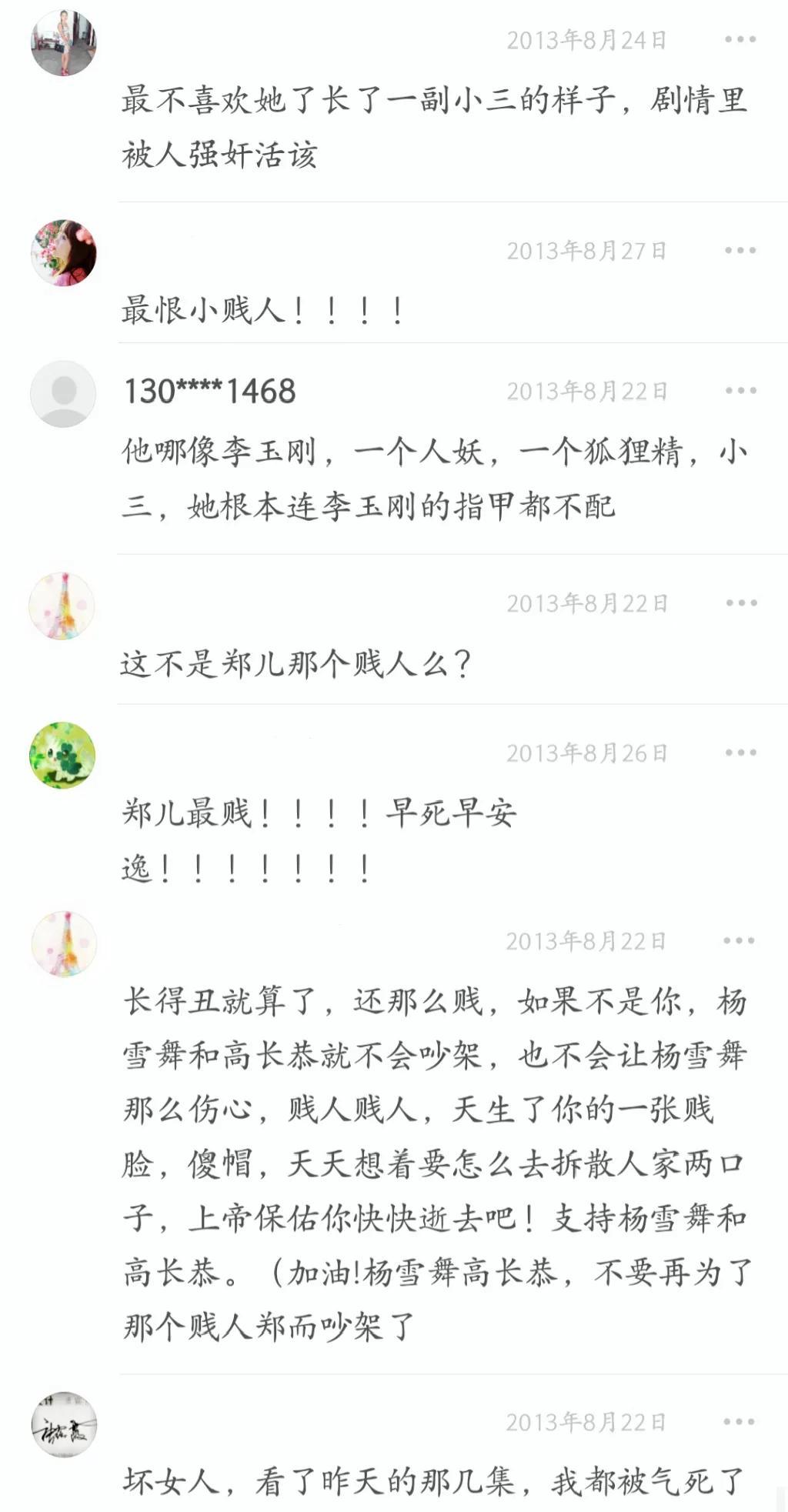Viewport: 788px width, 1512px height.
Task: Open the calligraphy avatar on the last comment
Action: coord(64,1424)
